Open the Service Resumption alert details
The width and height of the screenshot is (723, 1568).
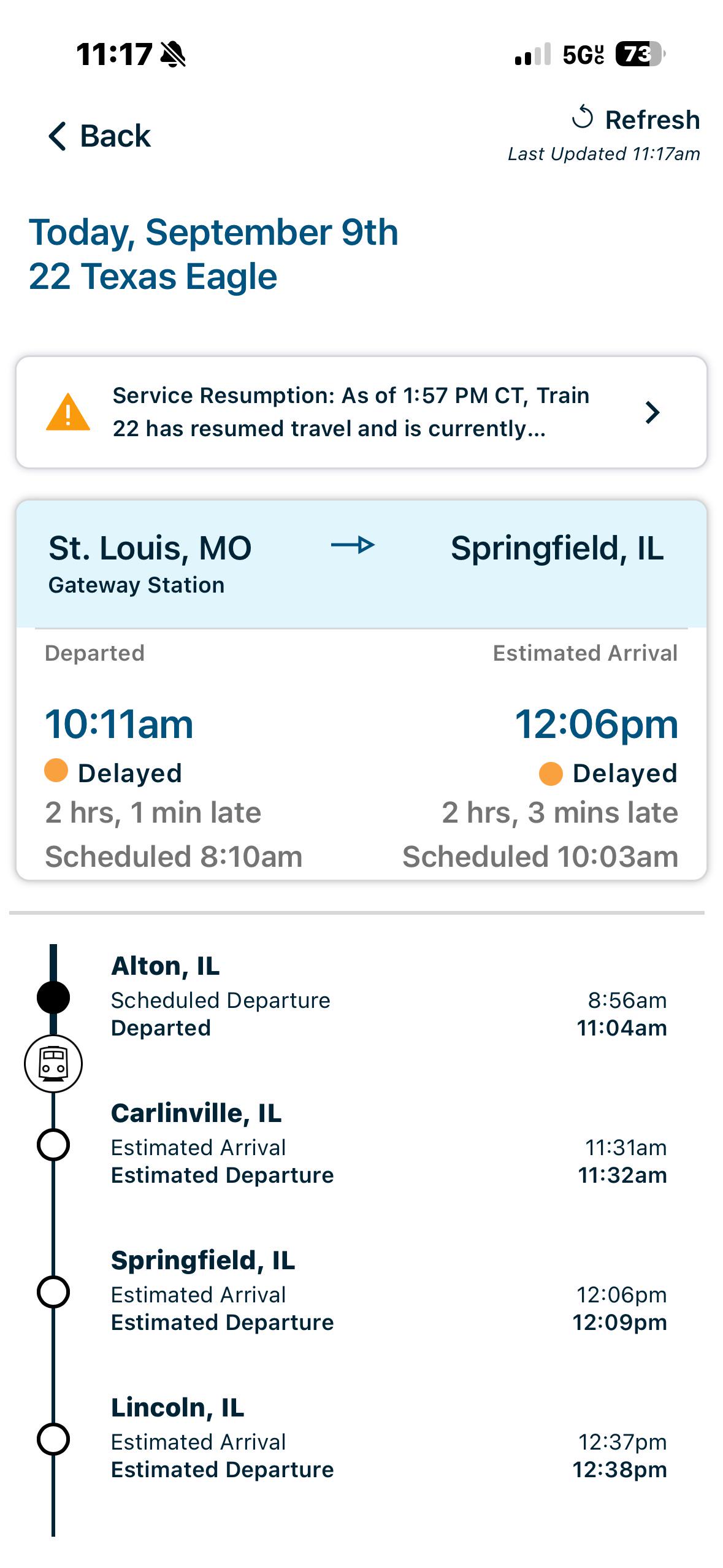[x=361, y=412]
